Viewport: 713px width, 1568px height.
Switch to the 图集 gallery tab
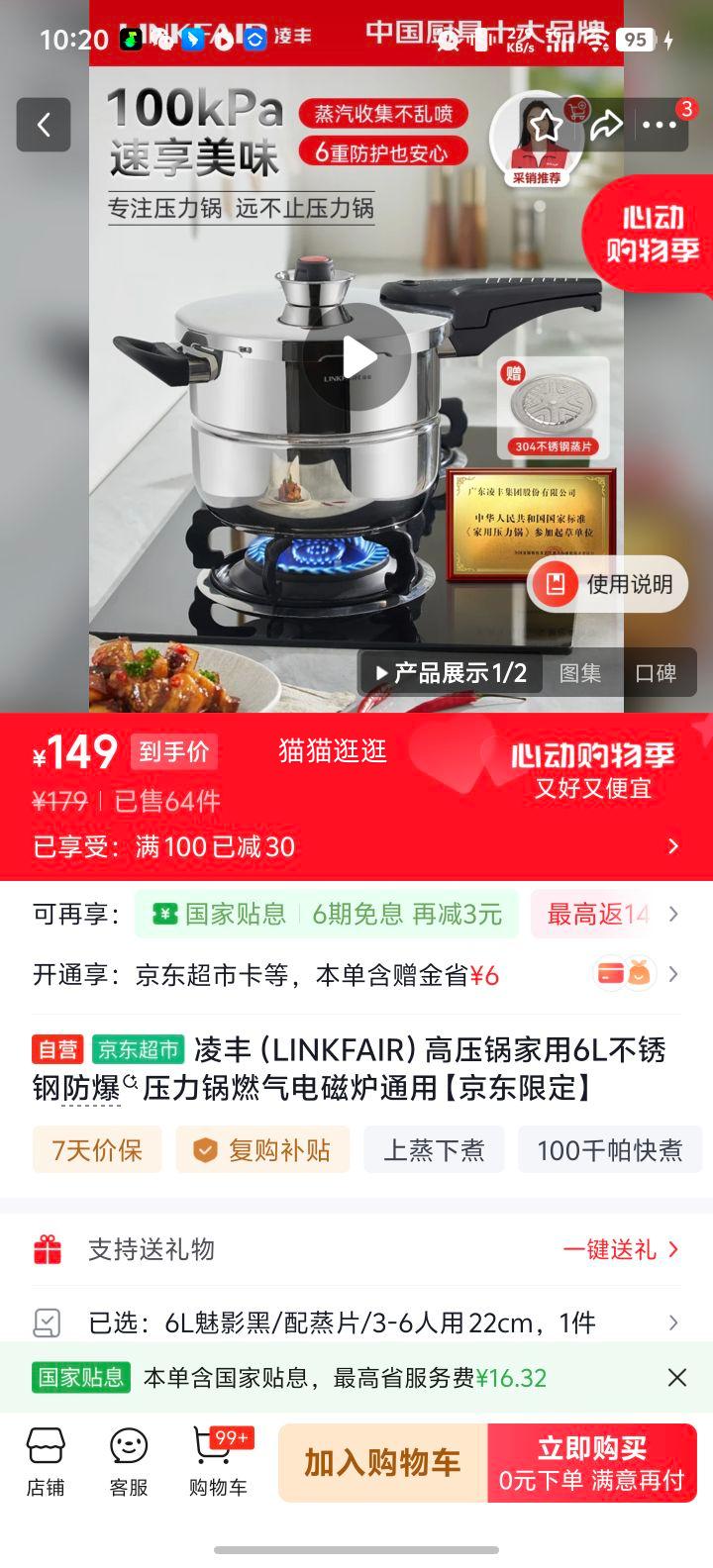click(x=580, y=673)
